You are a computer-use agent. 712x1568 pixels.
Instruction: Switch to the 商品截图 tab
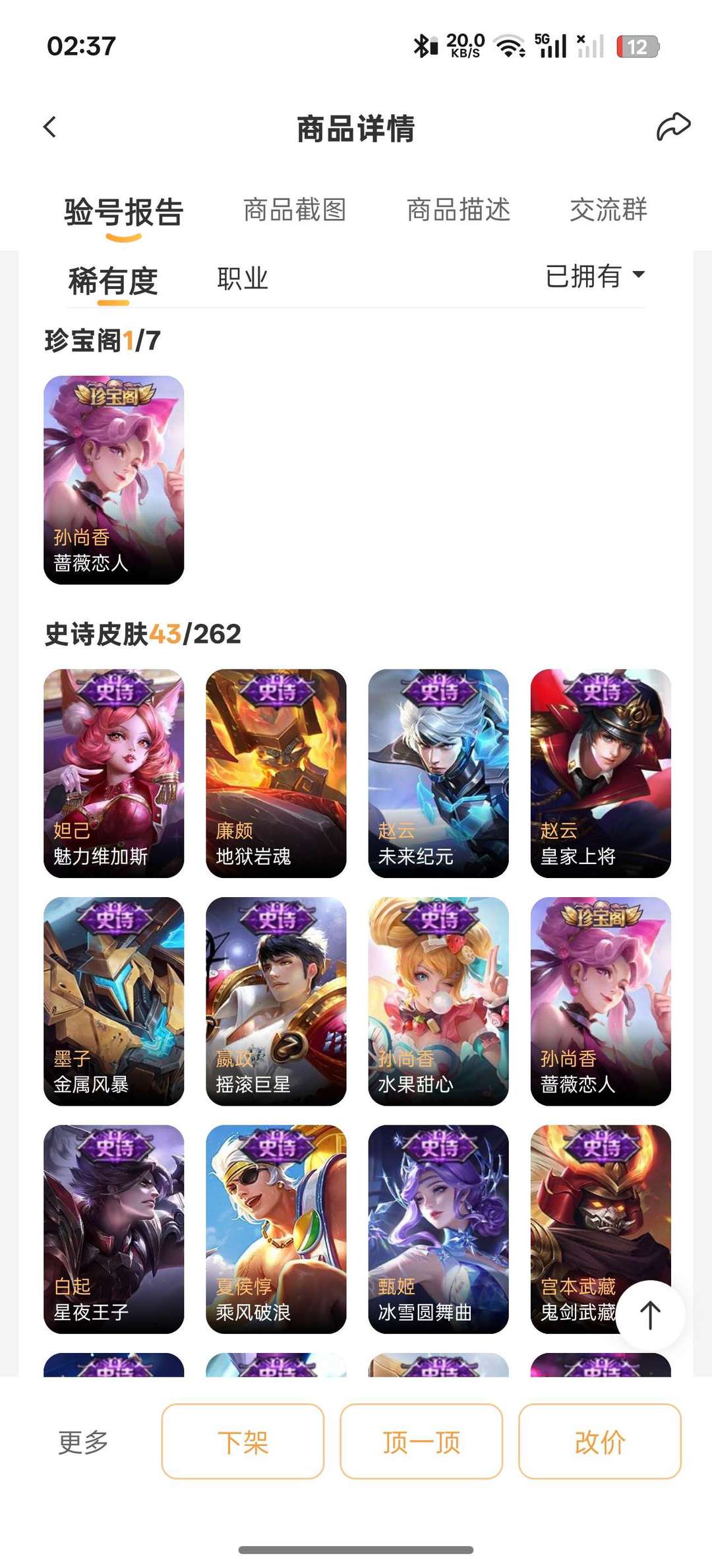click(295, 210)
